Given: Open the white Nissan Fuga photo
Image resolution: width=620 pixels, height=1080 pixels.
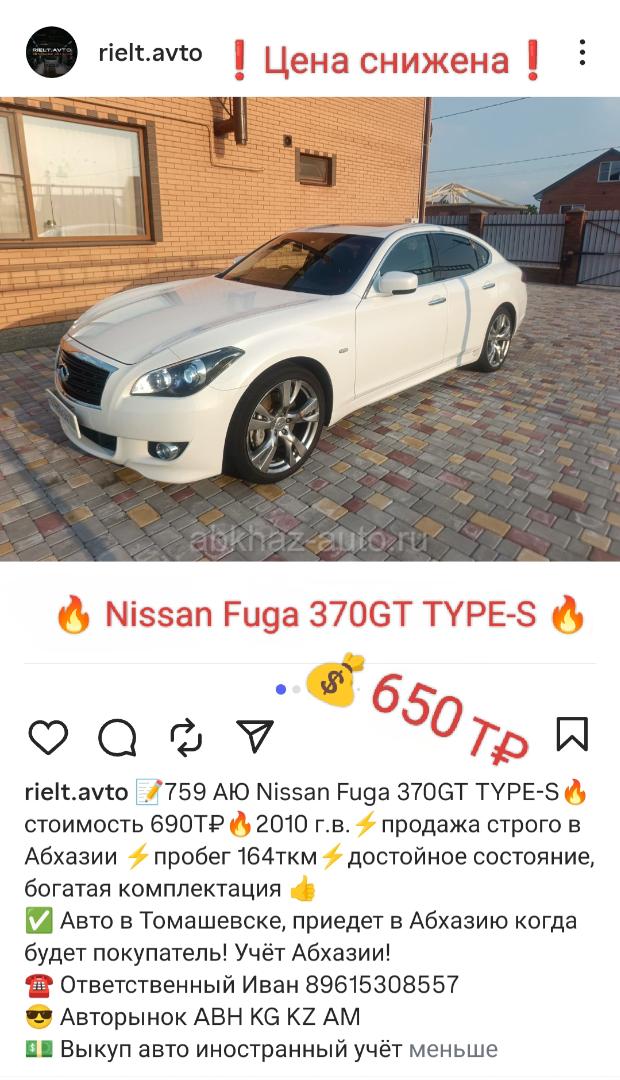Looking at the screenshot, I should coord(310,330).
